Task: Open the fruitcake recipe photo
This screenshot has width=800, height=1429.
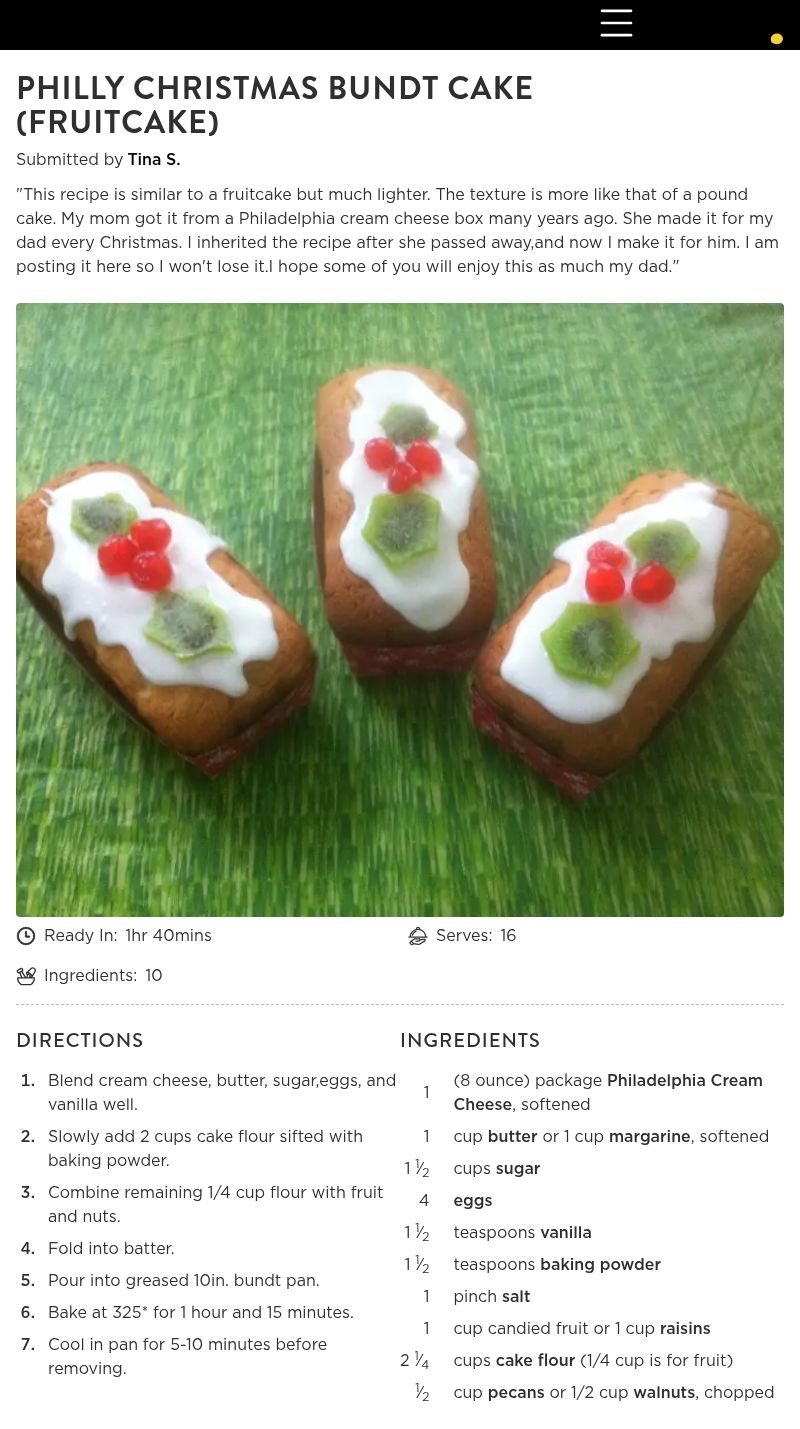Action: point(400,610)
